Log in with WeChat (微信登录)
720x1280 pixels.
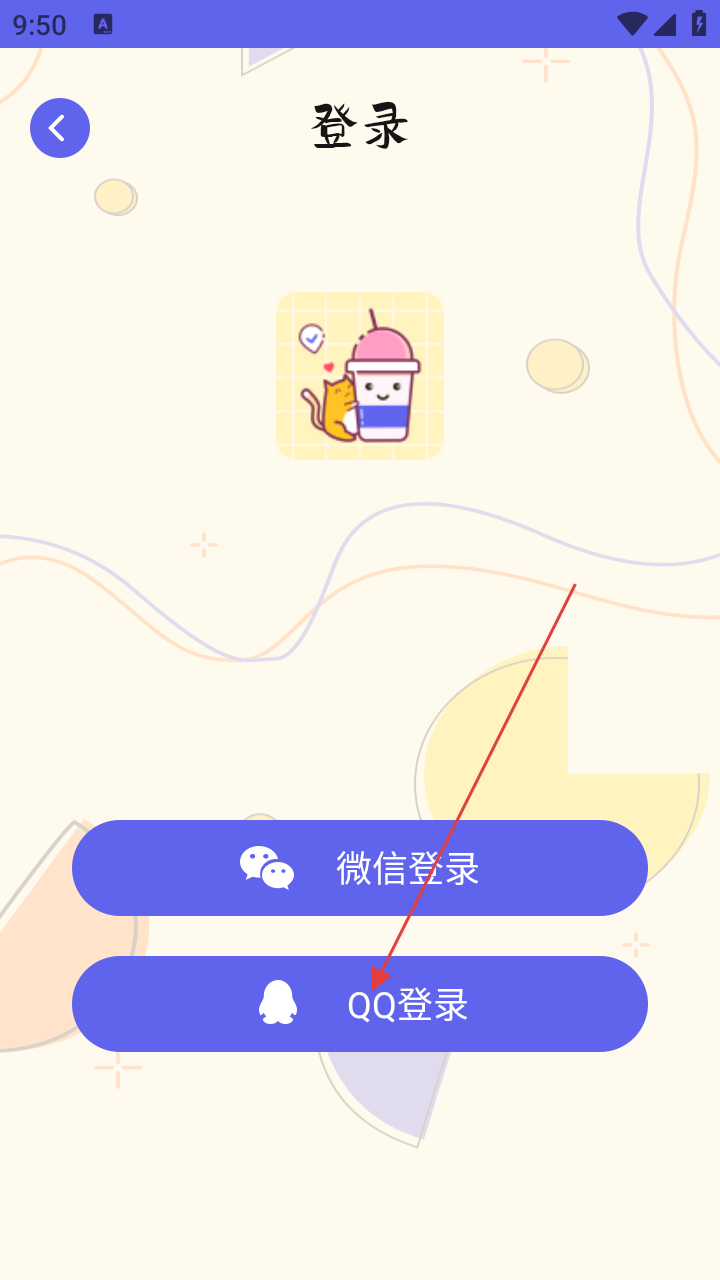tap(360, 868)
